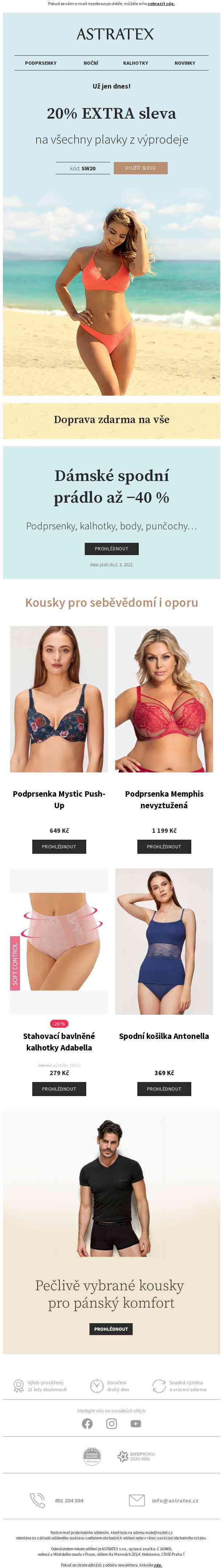The width and height of the screenshot is (221, 1568).
Task: Tap the VYUŽÍT SLEVU button
Action: tap(141, 168)
